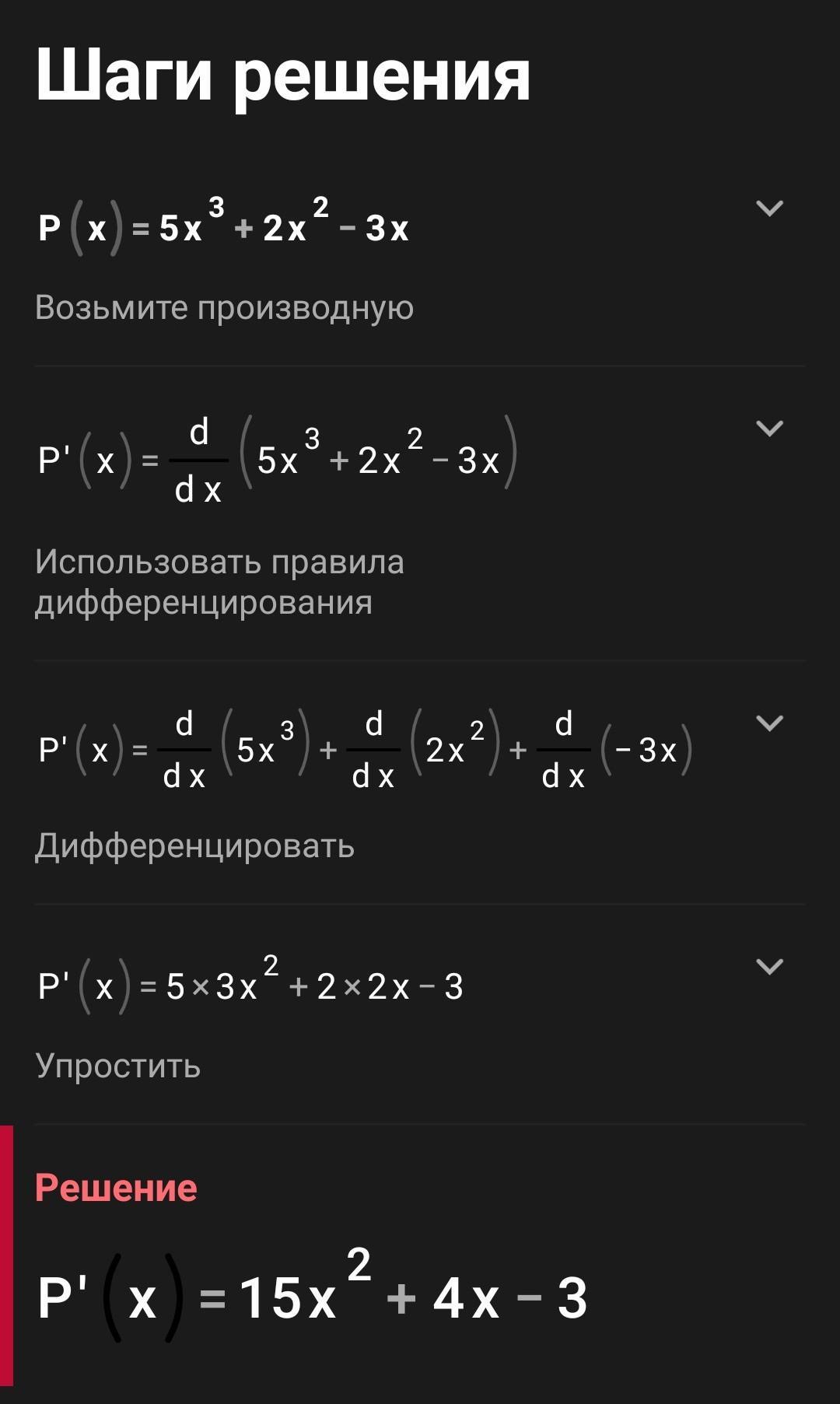840x1404 pixels.
Task: Expand the step P(x) = 5x³ + 2x² − 3x
Action: 768,208
